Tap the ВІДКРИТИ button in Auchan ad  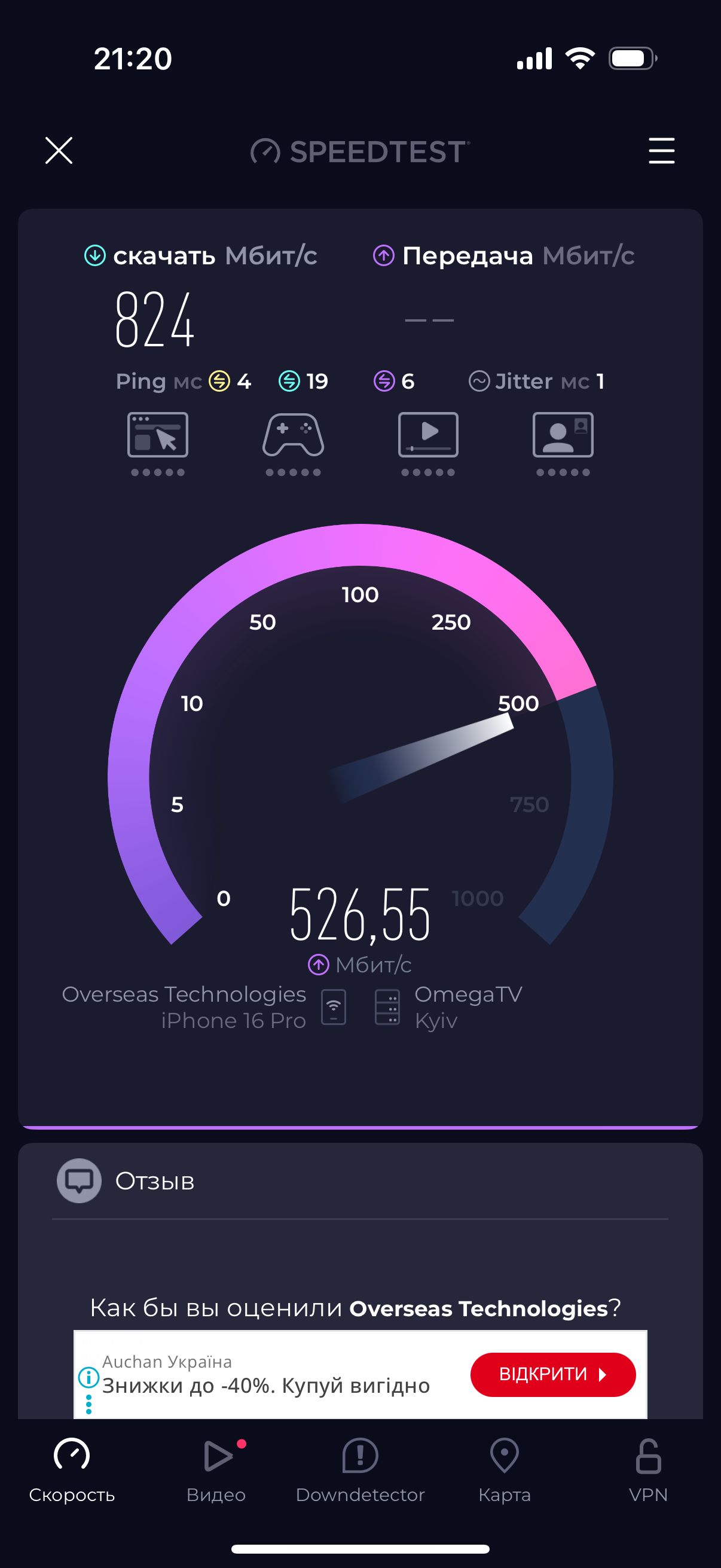pyautogui.click(x=552, y=1374)
